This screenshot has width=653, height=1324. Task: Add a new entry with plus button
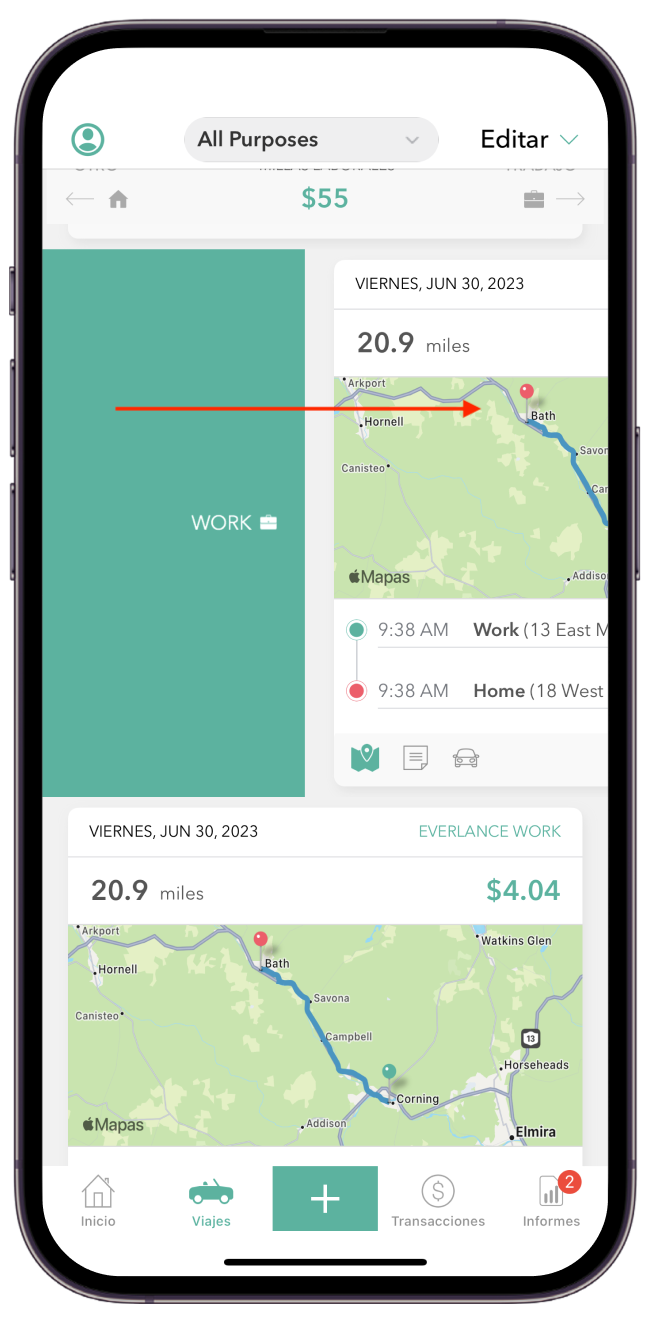[x=325, y=1198]
